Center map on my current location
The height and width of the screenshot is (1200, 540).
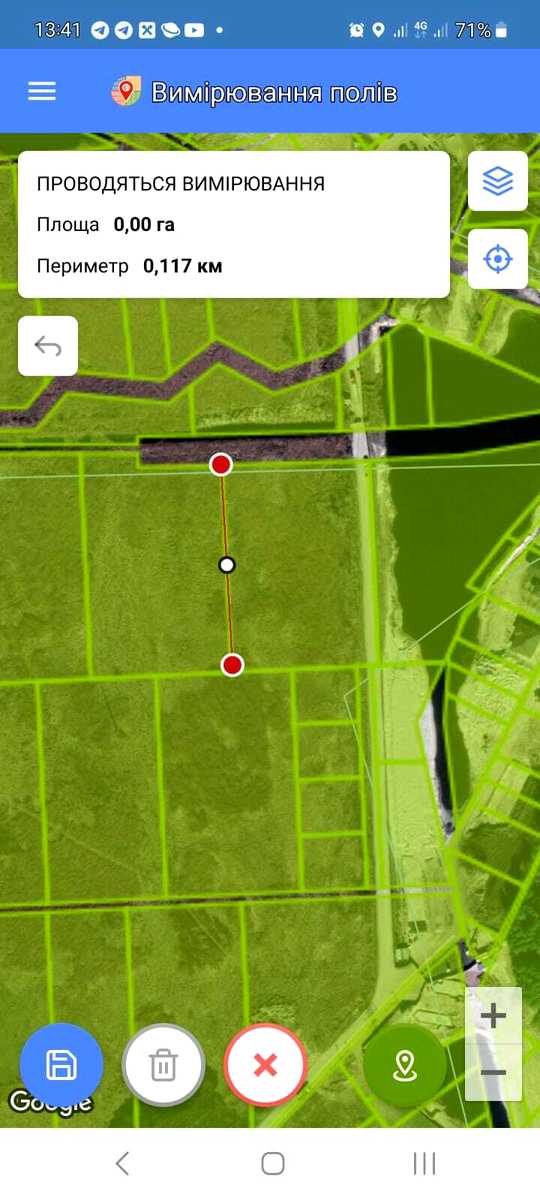click(498, 259)
